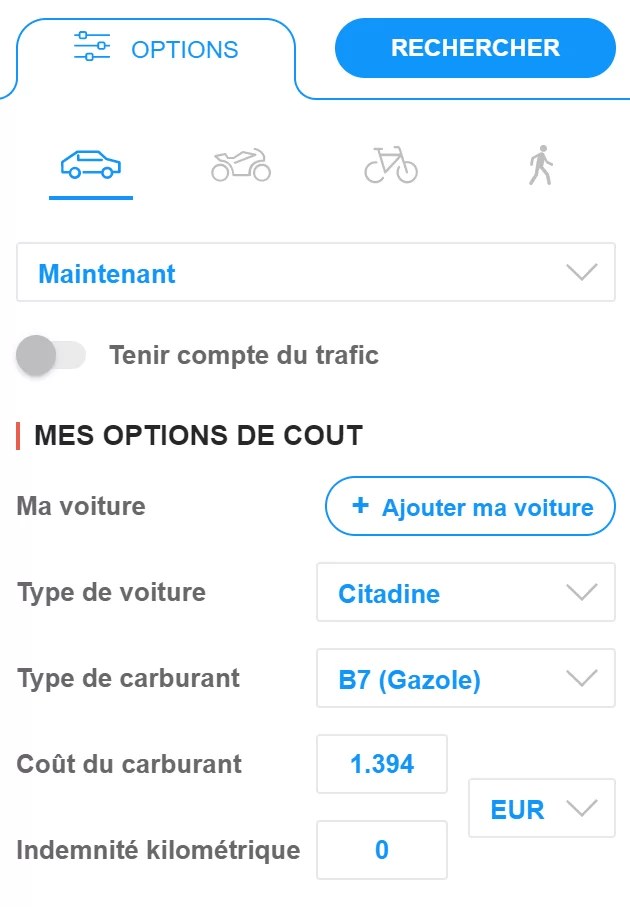This screenshot has height=907, width=630.
Task: Edit the Indemnité kilométrique field
Action: pyautogui.click(x=382, y=851)
